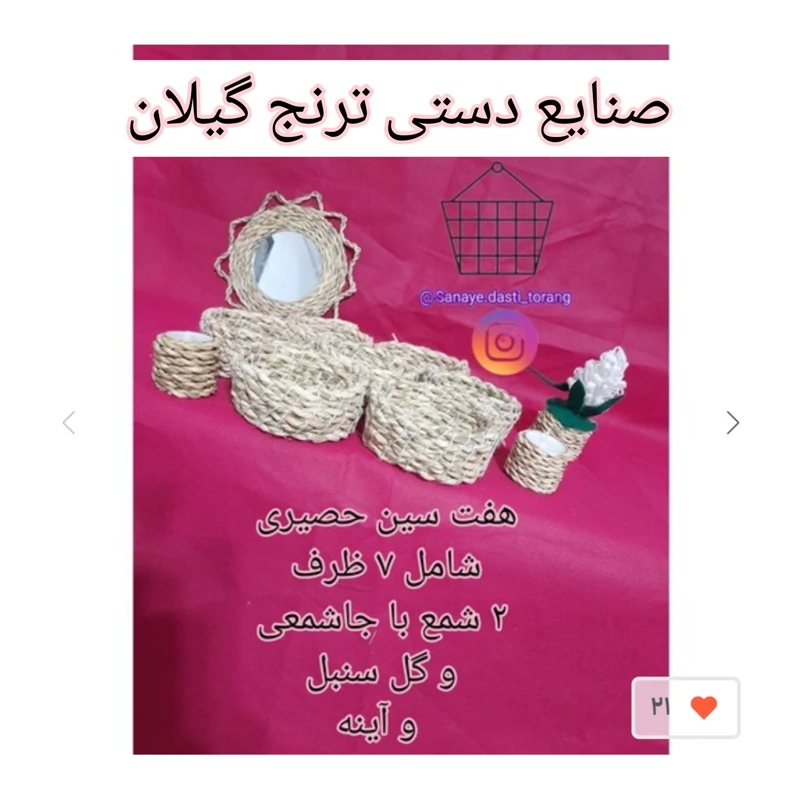
Task: Go to the next product image
Action: [733, 423]
